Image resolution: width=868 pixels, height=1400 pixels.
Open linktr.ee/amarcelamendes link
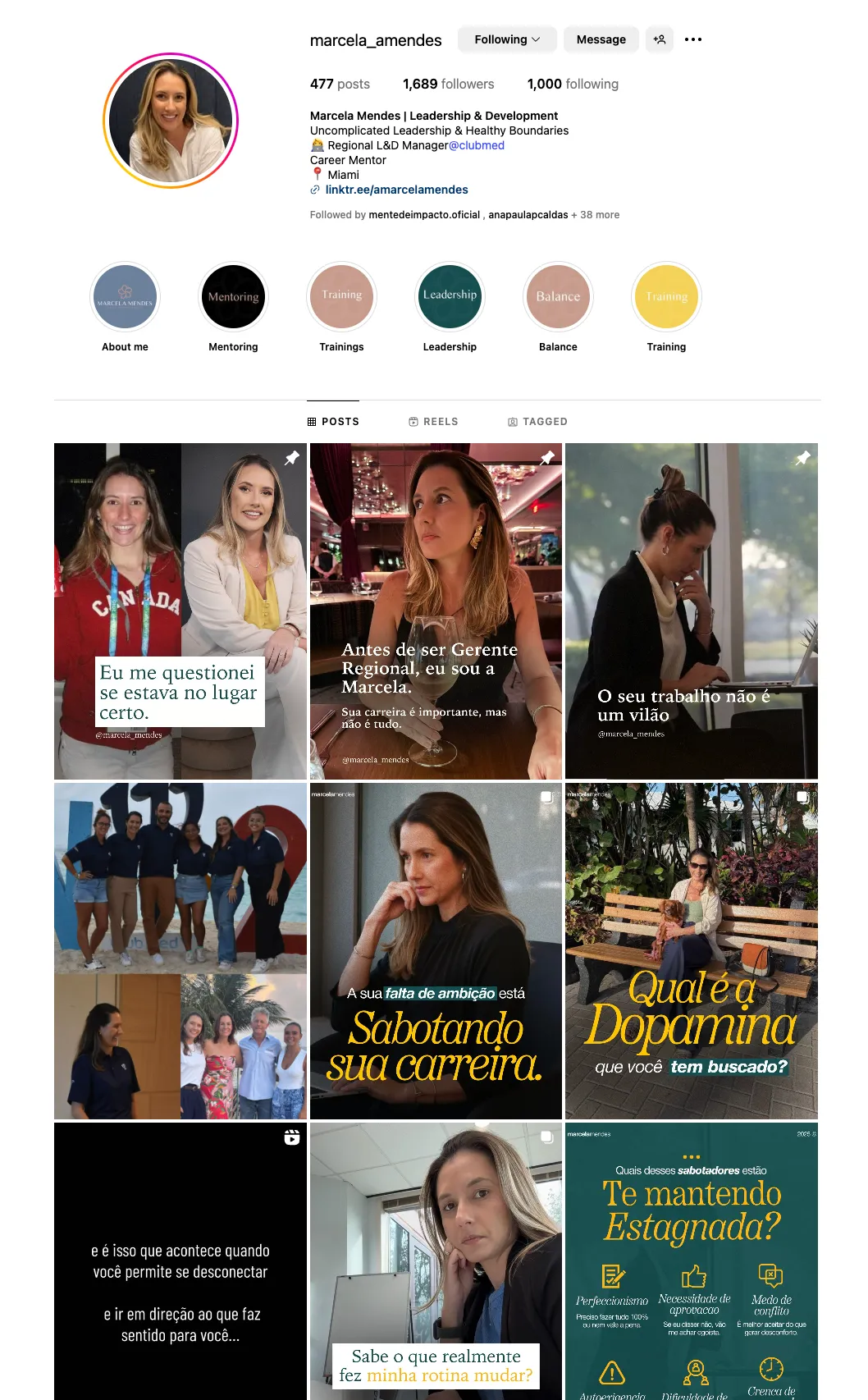click(x=396, y=190)
